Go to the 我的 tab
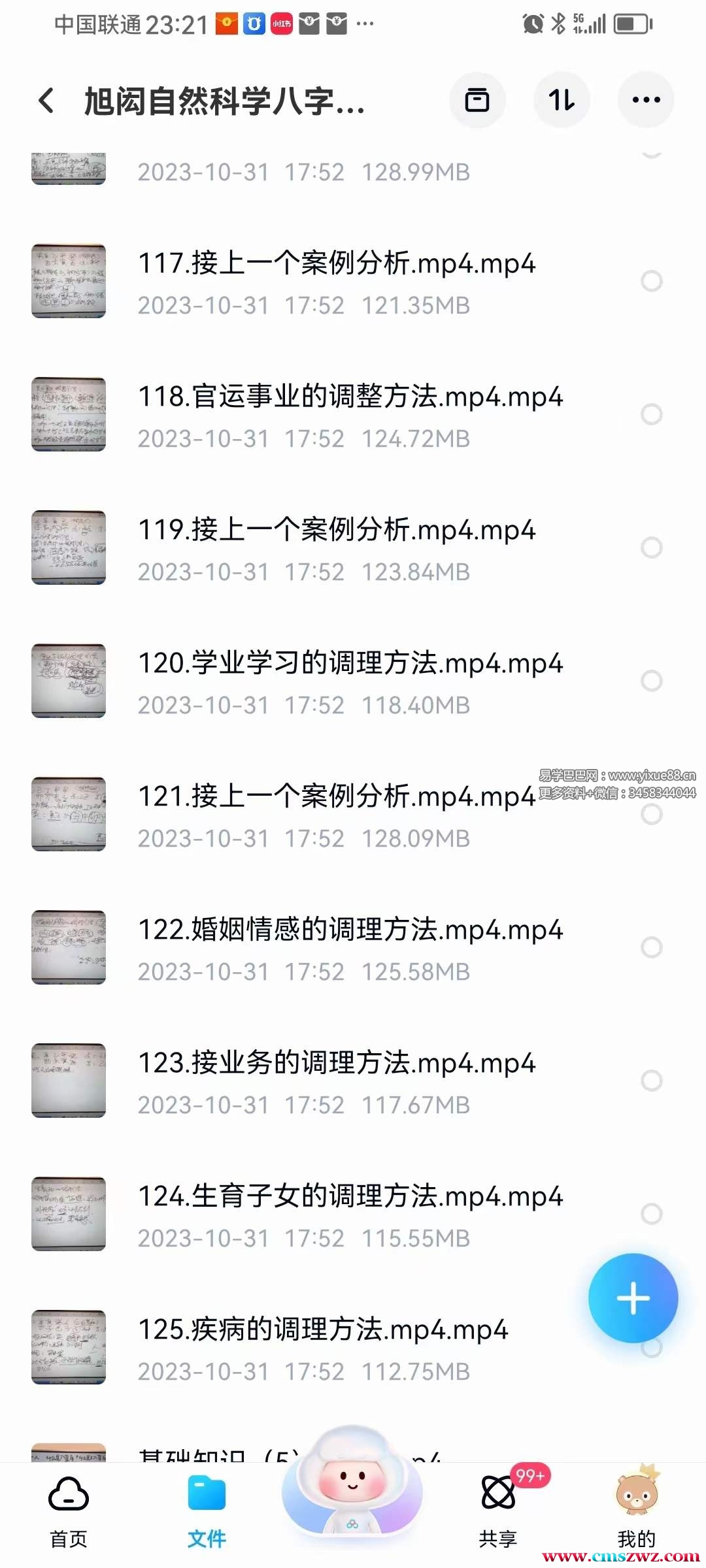The height and width of the screenshot is (1568, 706). tap(636, 1511)
